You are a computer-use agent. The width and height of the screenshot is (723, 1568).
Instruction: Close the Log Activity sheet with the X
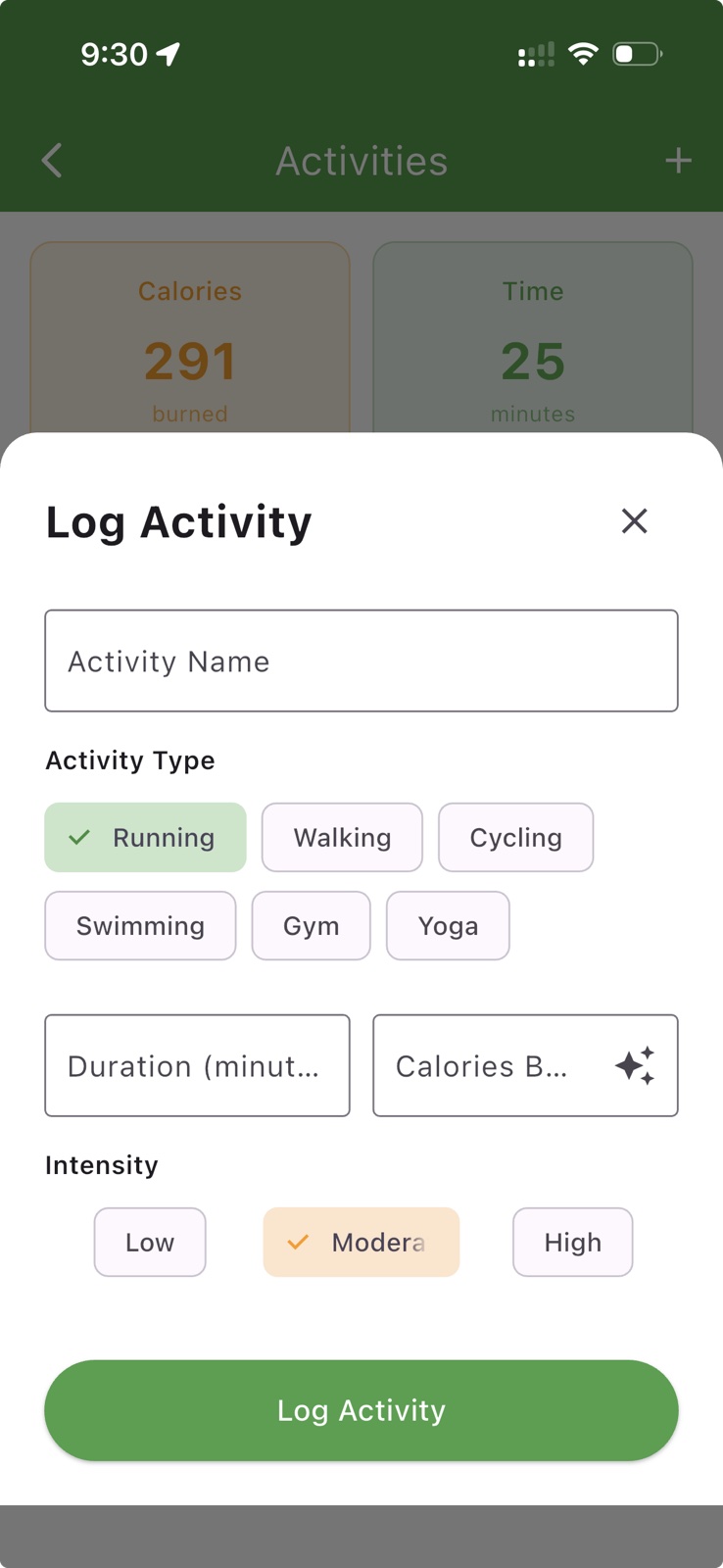point(634,520)
